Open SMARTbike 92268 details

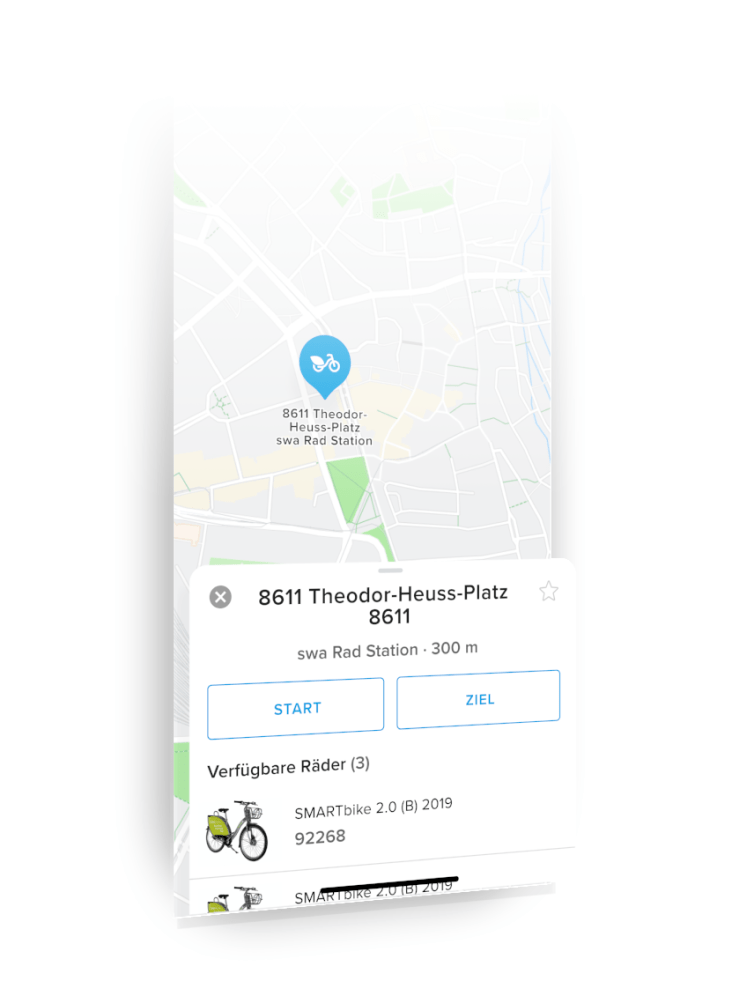(x=380, y=826)
